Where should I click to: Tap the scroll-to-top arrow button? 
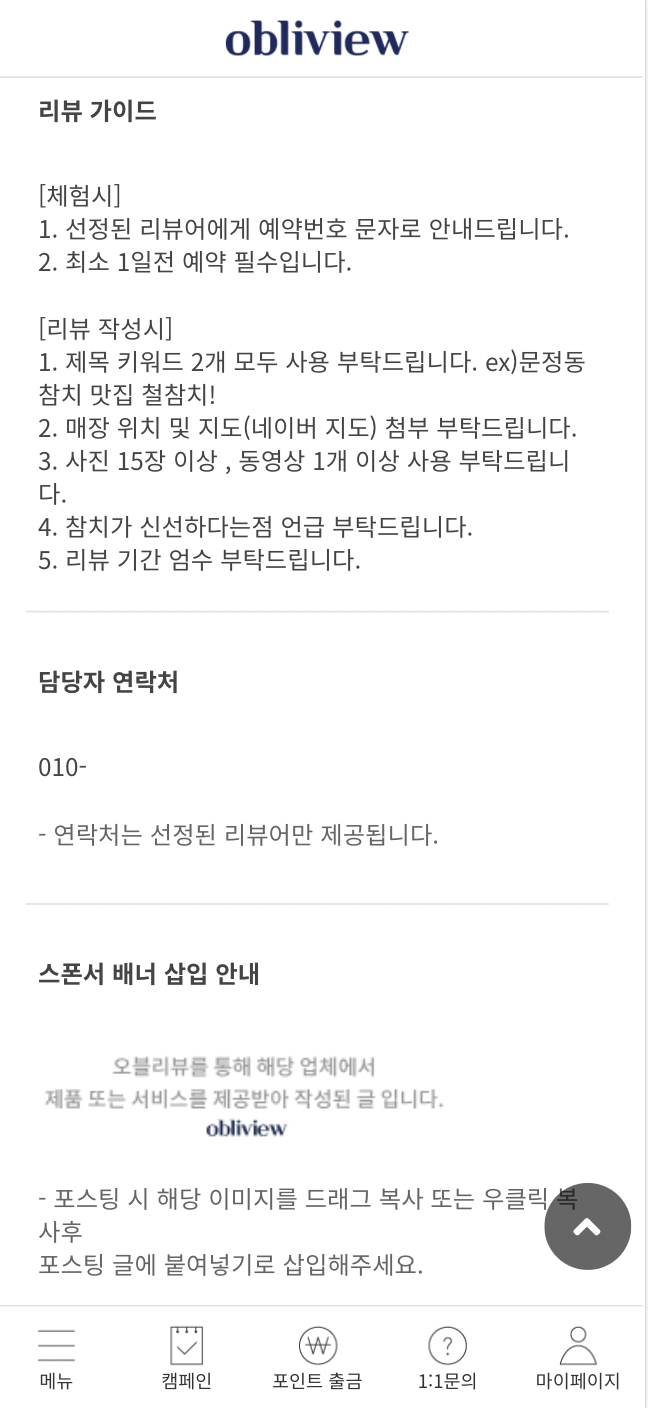click(x=587, y=1226)
